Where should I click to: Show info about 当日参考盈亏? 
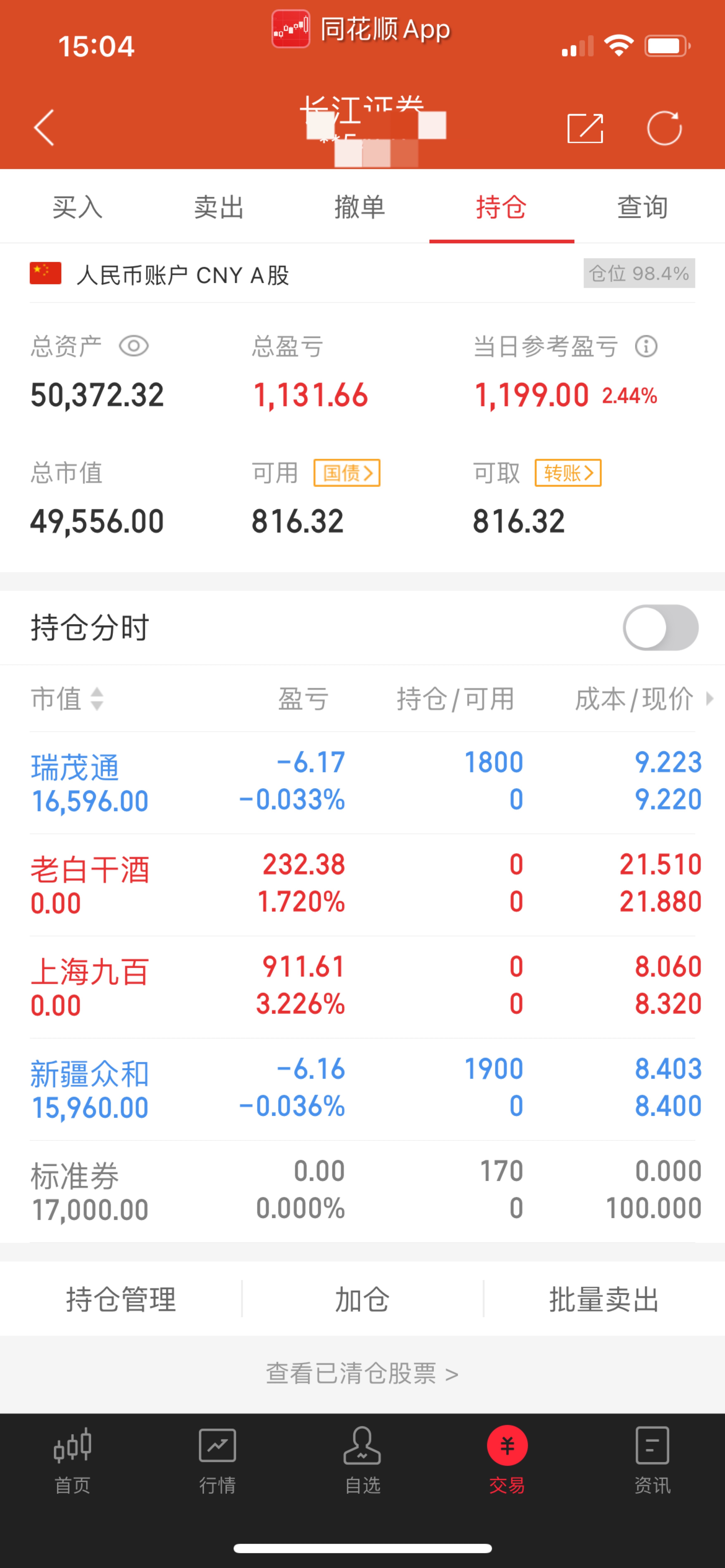coord(647,346)
